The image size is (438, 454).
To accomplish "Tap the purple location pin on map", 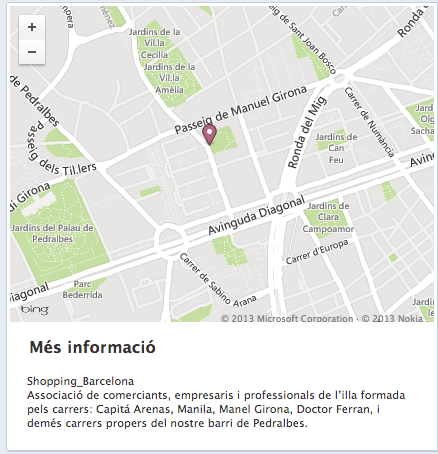I will 209,135.
